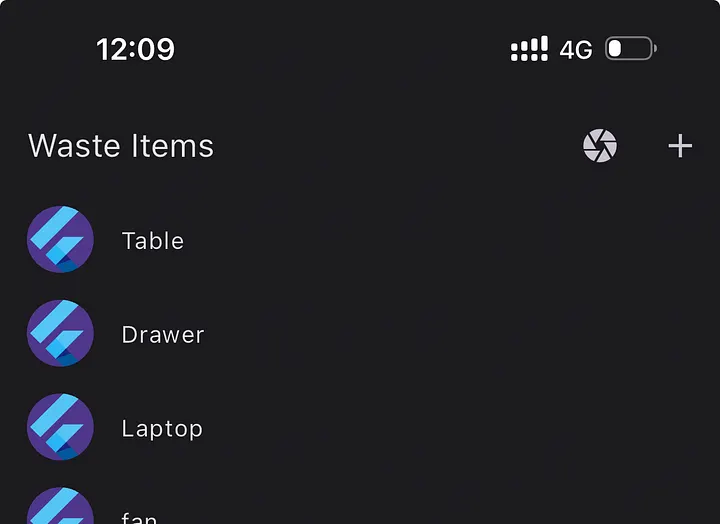Select the Drawer item
The width and height of the screenshot is (720, 524).
(x=162, y=335)
